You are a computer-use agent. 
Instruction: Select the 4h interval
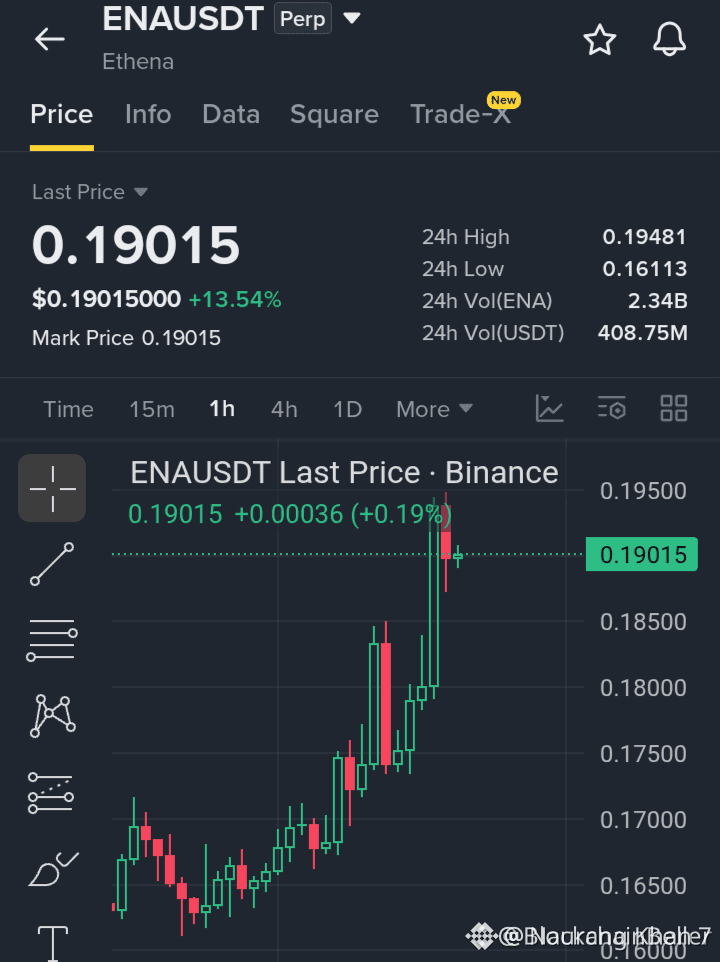pyautogui.click(x=284, y=409)
